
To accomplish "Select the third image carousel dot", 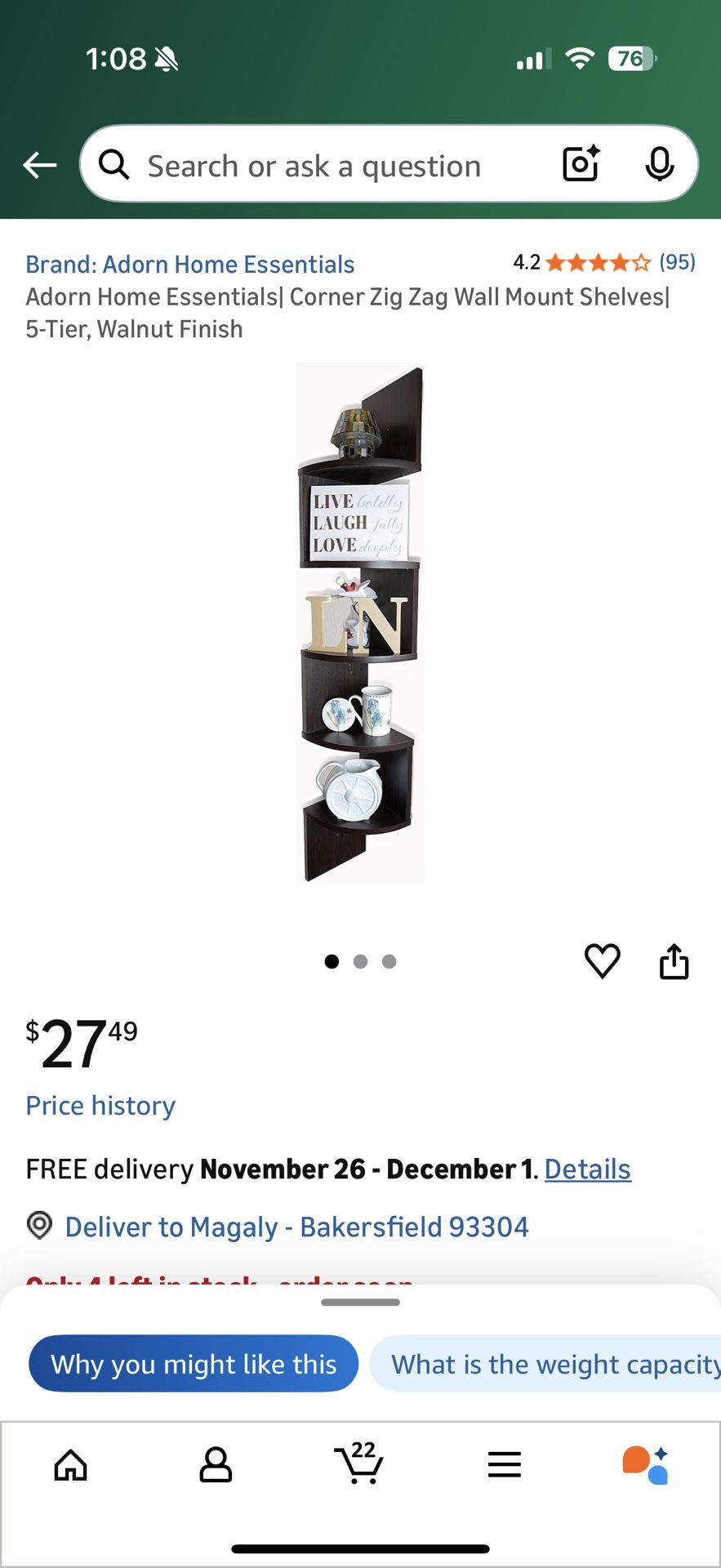I will pyautogui.click(x=389, y=961).
